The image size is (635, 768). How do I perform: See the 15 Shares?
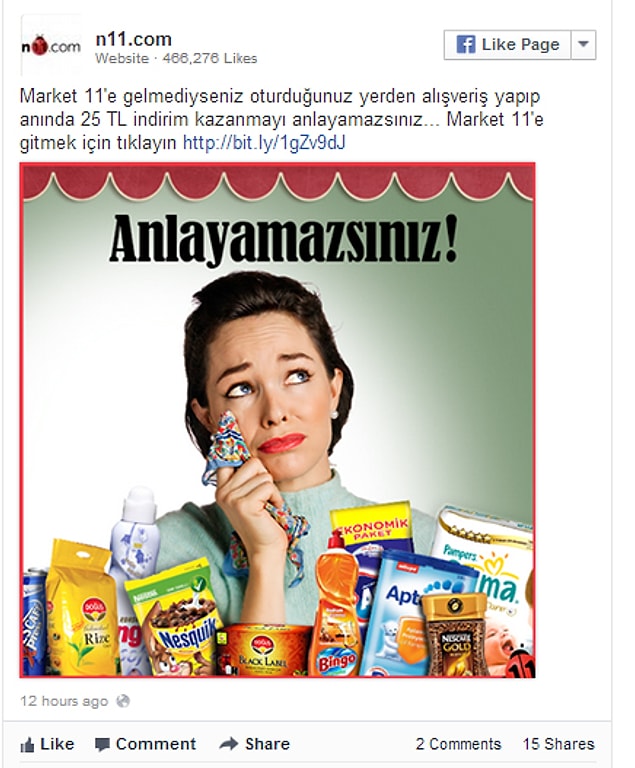pyautogui.click(x=558, y=744)
